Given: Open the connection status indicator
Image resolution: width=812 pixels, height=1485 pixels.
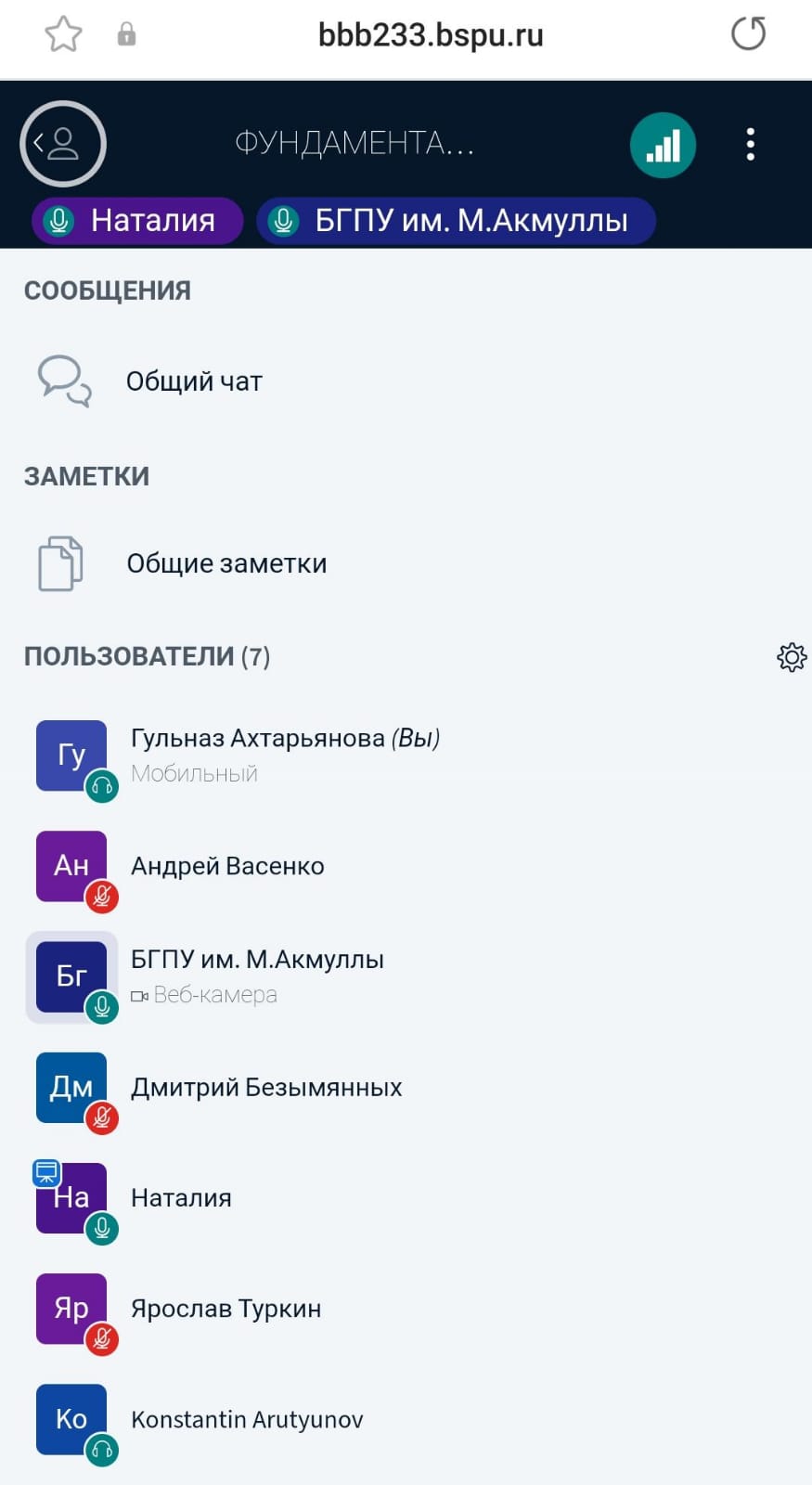Looking at the screenshot, I should pyautogui.click(x=663, y=145).
